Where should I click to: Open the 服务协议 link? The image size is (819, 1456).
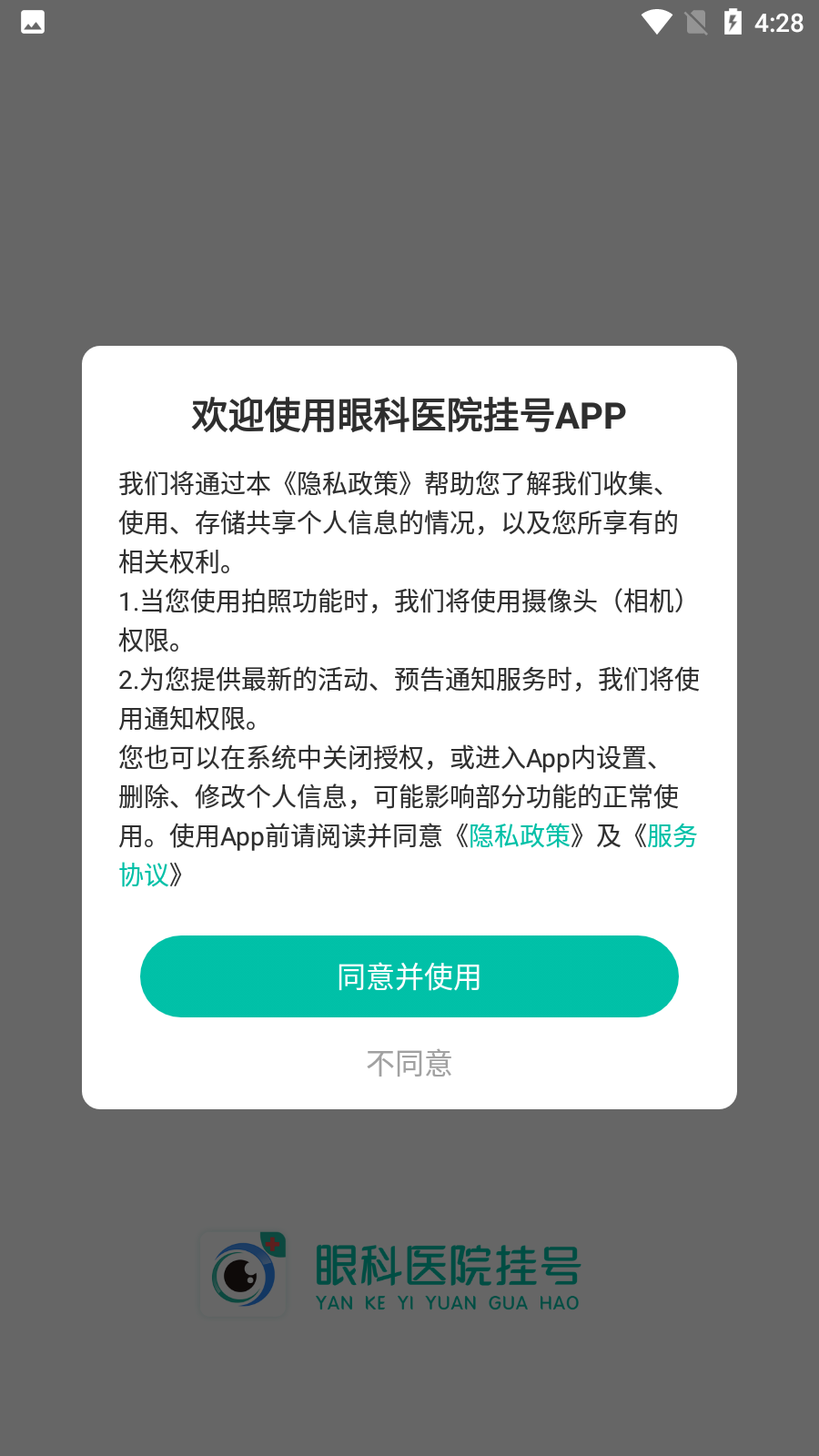click(x=670, y=836)
